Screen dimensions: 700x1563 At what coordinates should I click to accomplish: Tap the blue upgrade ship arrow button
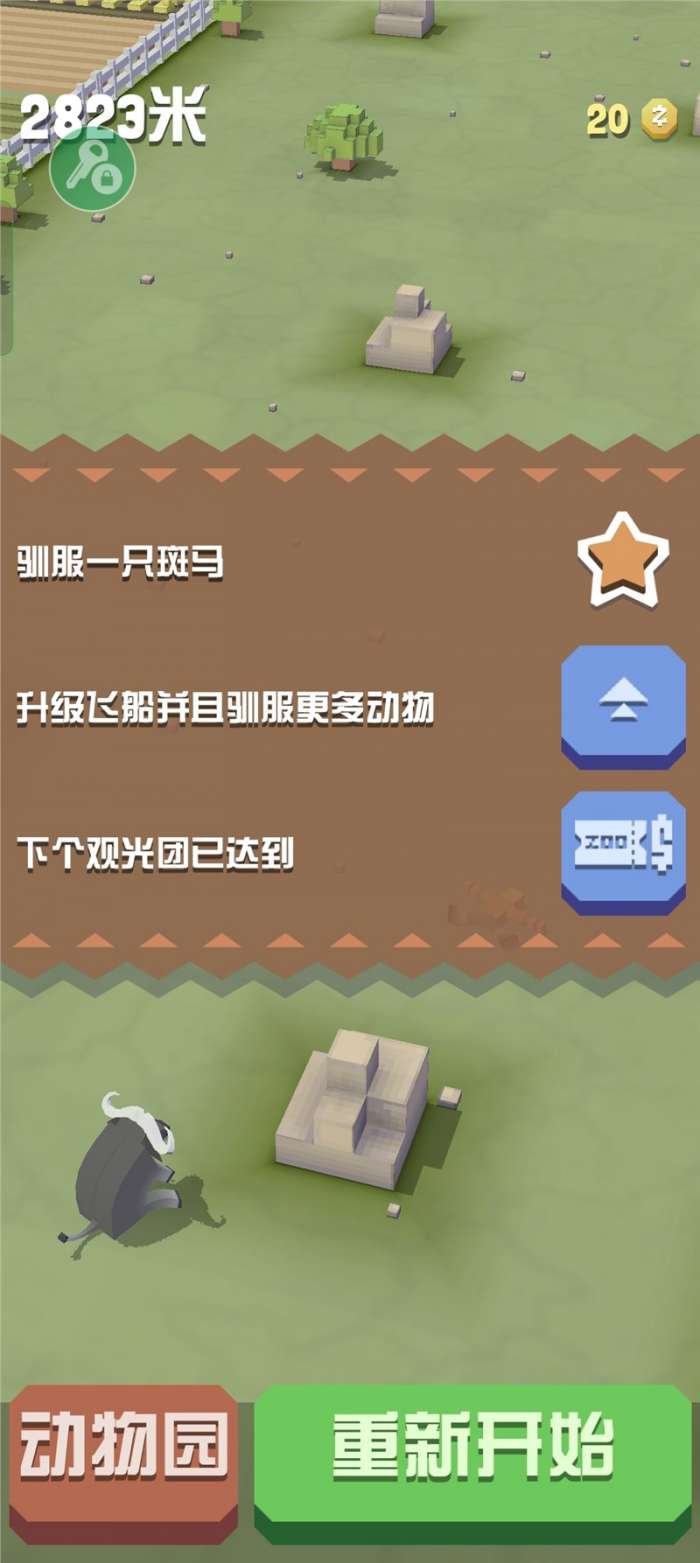point(623,703)
